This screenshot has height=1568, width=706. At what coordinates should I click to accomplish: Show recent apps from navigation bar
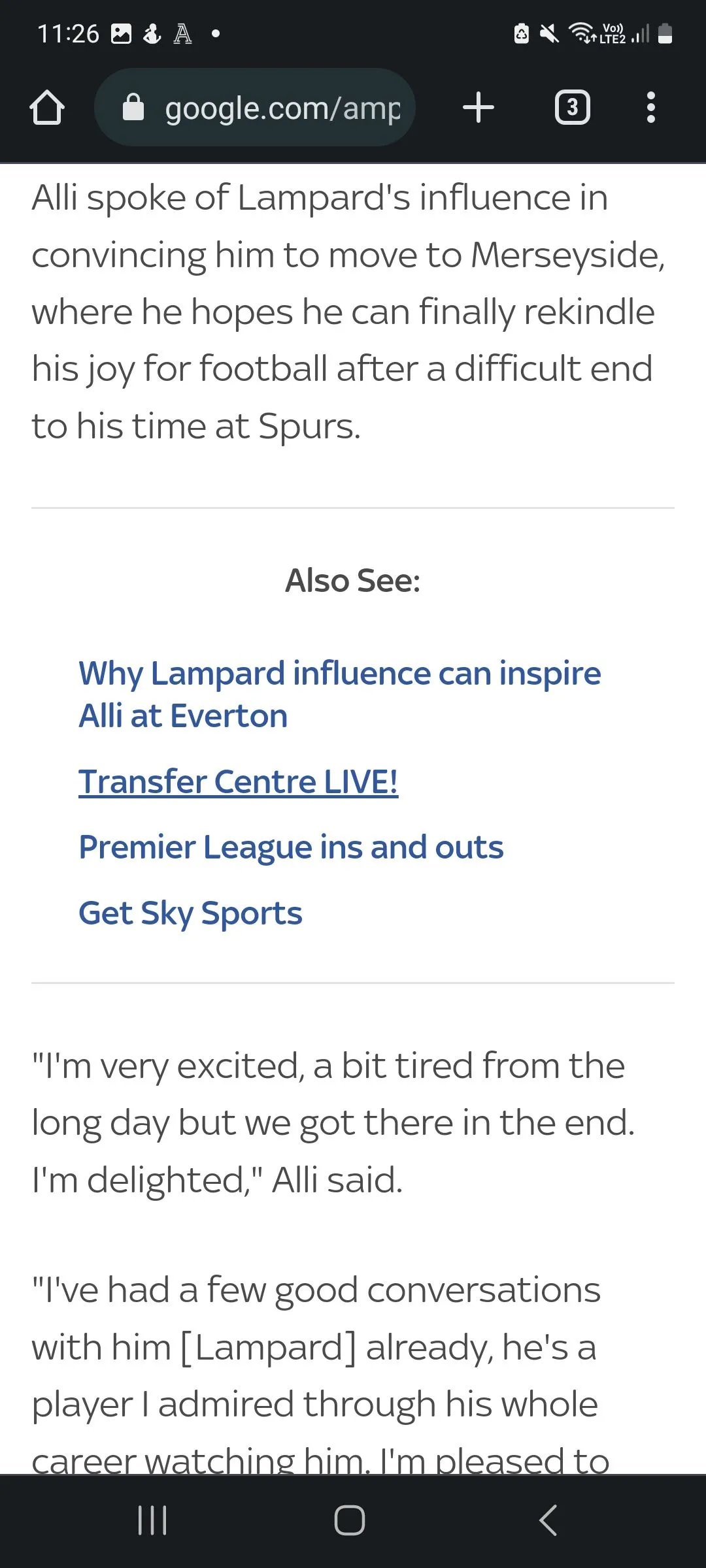click(153, 1520)
